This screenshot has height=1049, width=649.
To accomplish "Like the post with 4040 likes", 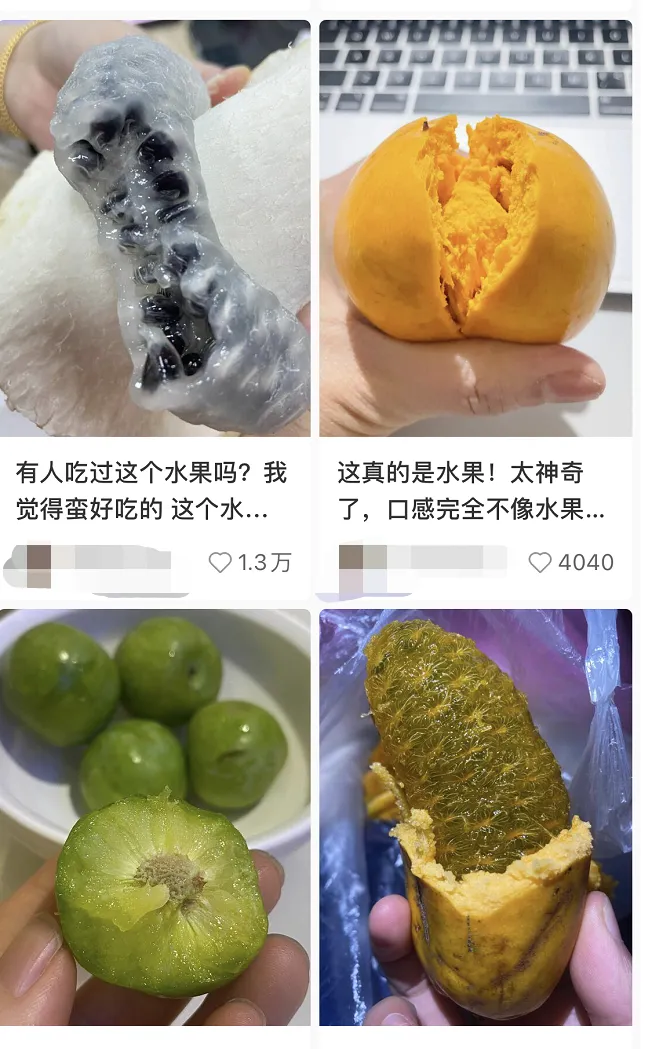I will tap(540, 562).
